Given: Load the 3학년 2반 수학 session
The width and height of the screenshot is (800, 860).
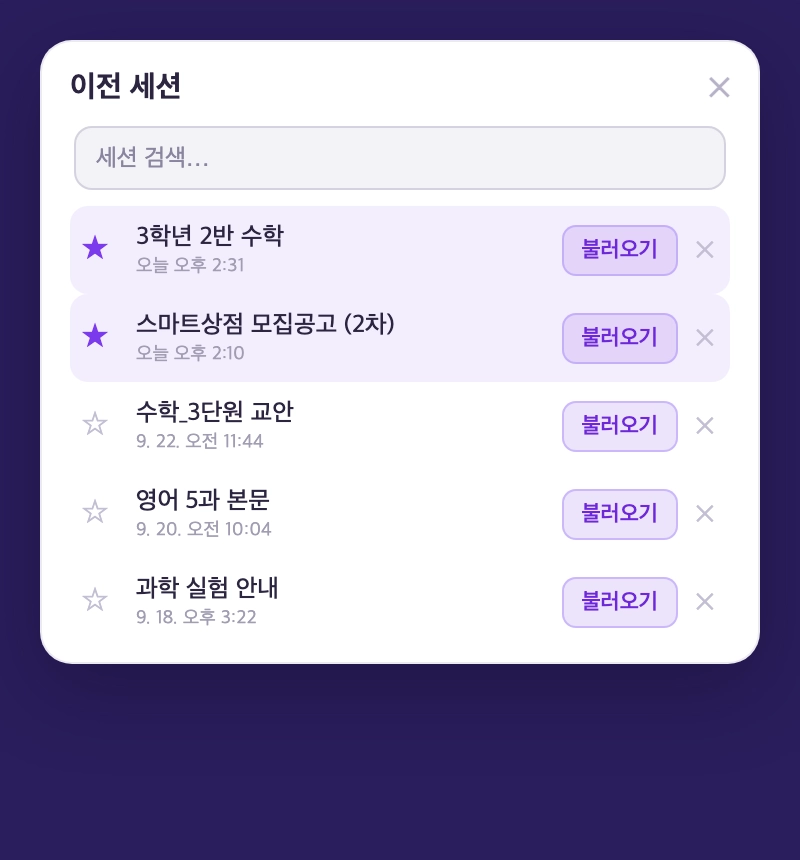Looking at the screenshot, I should click(x=620, y=250).
